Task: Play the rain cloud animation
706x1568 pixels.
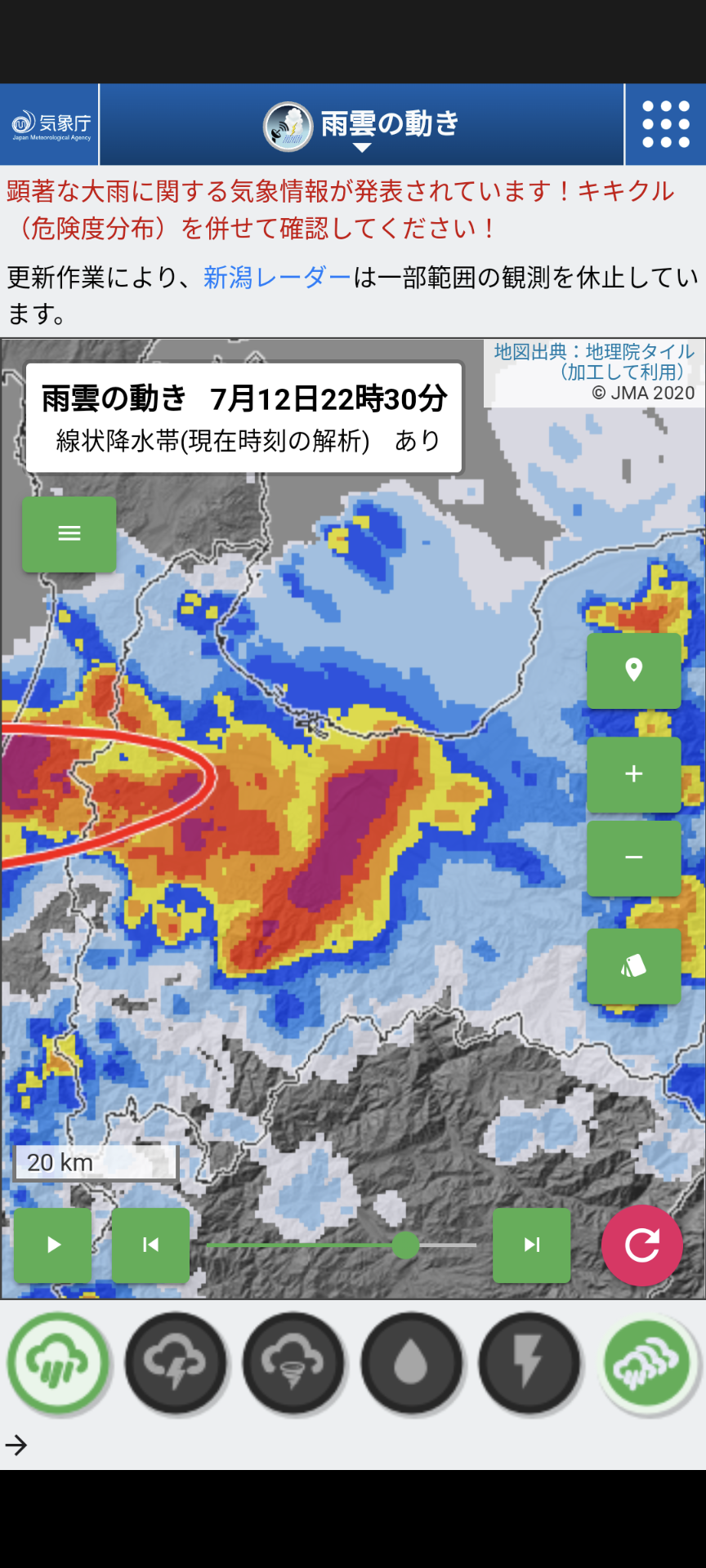Action: tap(53, 1245)
